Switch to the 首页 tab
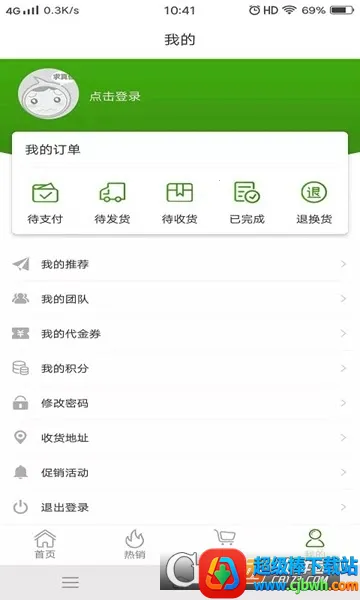 [x=45, y=544]
